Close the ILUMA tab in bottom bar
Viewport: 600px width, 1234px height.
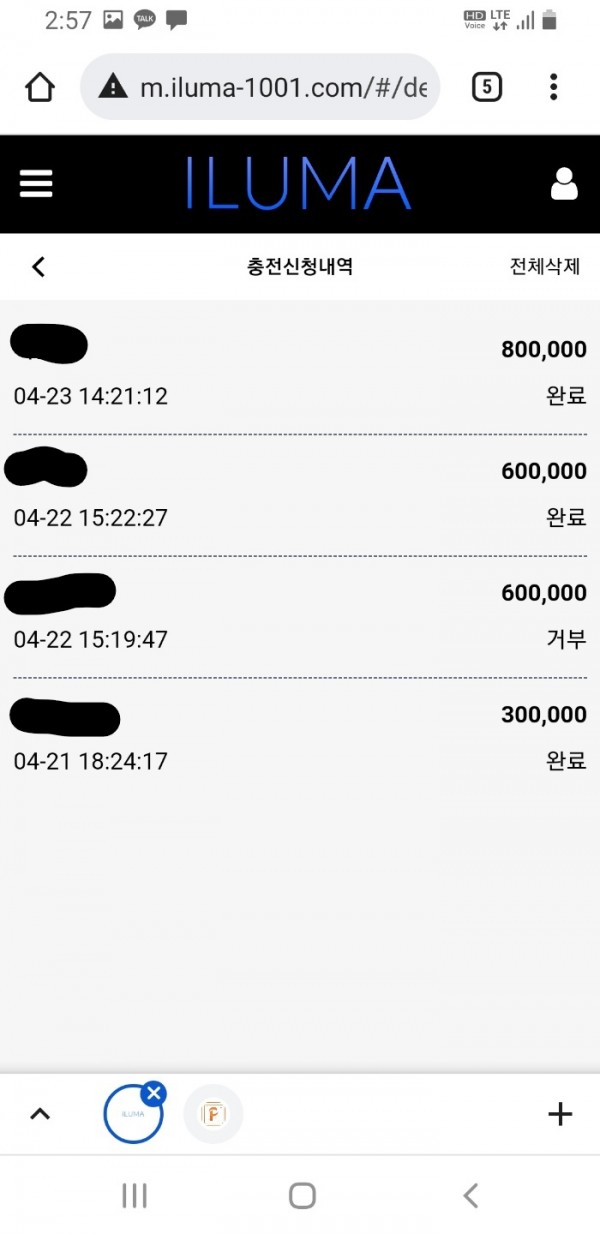click(x=153, y=1093)
